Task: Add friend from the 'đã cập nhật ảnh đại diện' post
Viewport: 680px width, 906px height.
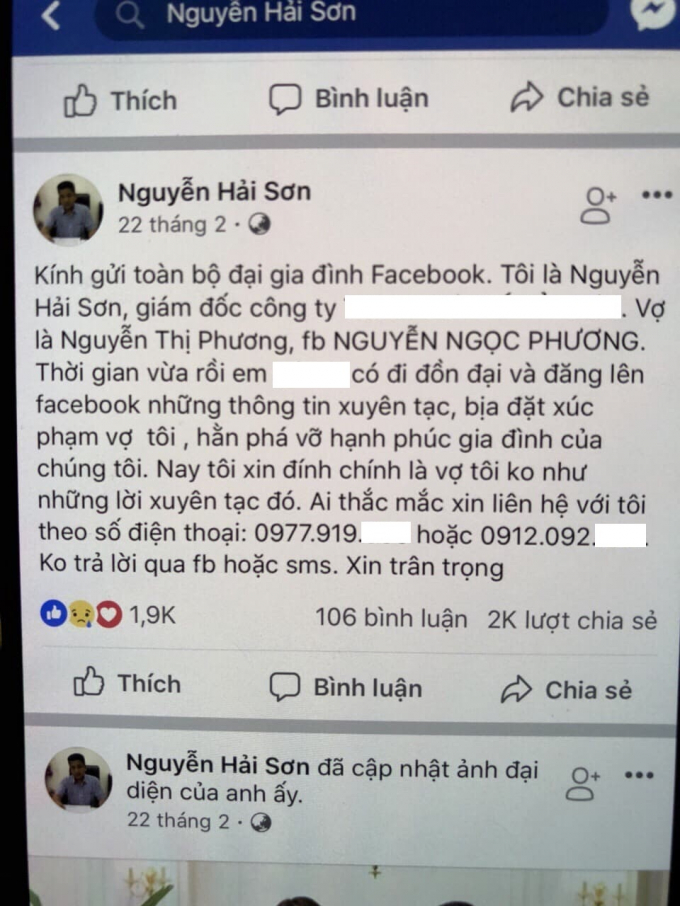Action: pyautogui.click(x=583, y=783)
